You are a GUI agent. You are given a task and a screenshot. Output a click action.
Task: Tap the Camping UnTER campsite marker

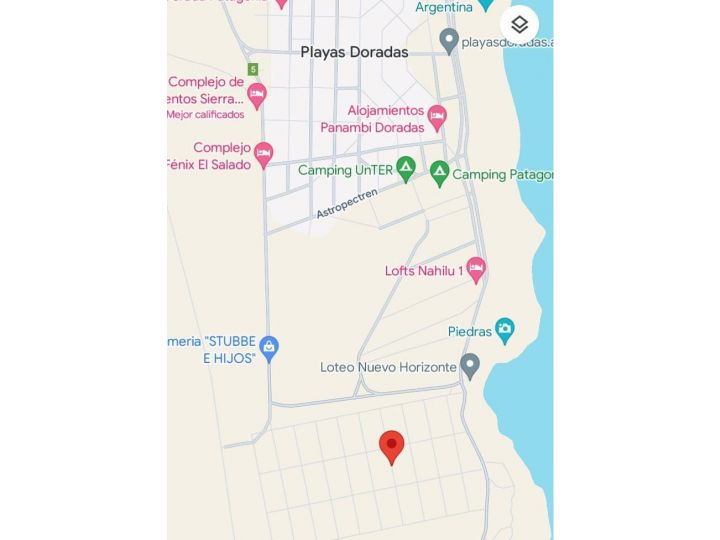coord(405,168)
